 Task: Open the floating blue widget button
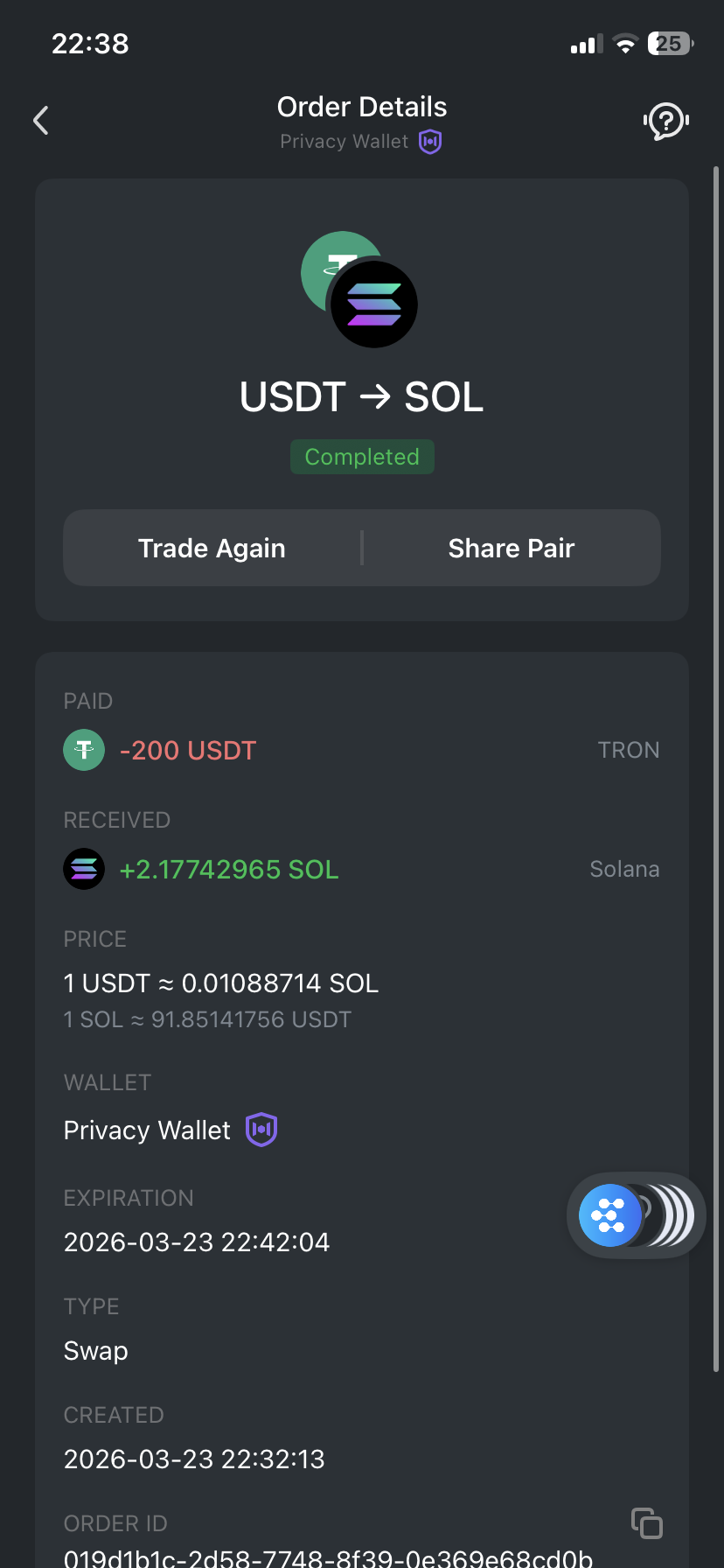[x=610, y=1215]
